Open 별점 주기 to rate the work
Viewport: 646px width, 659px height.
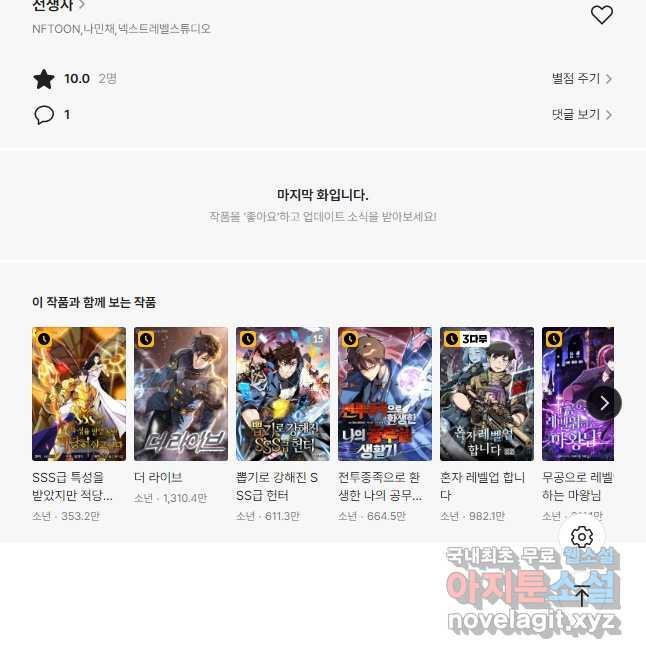point(581,79)
